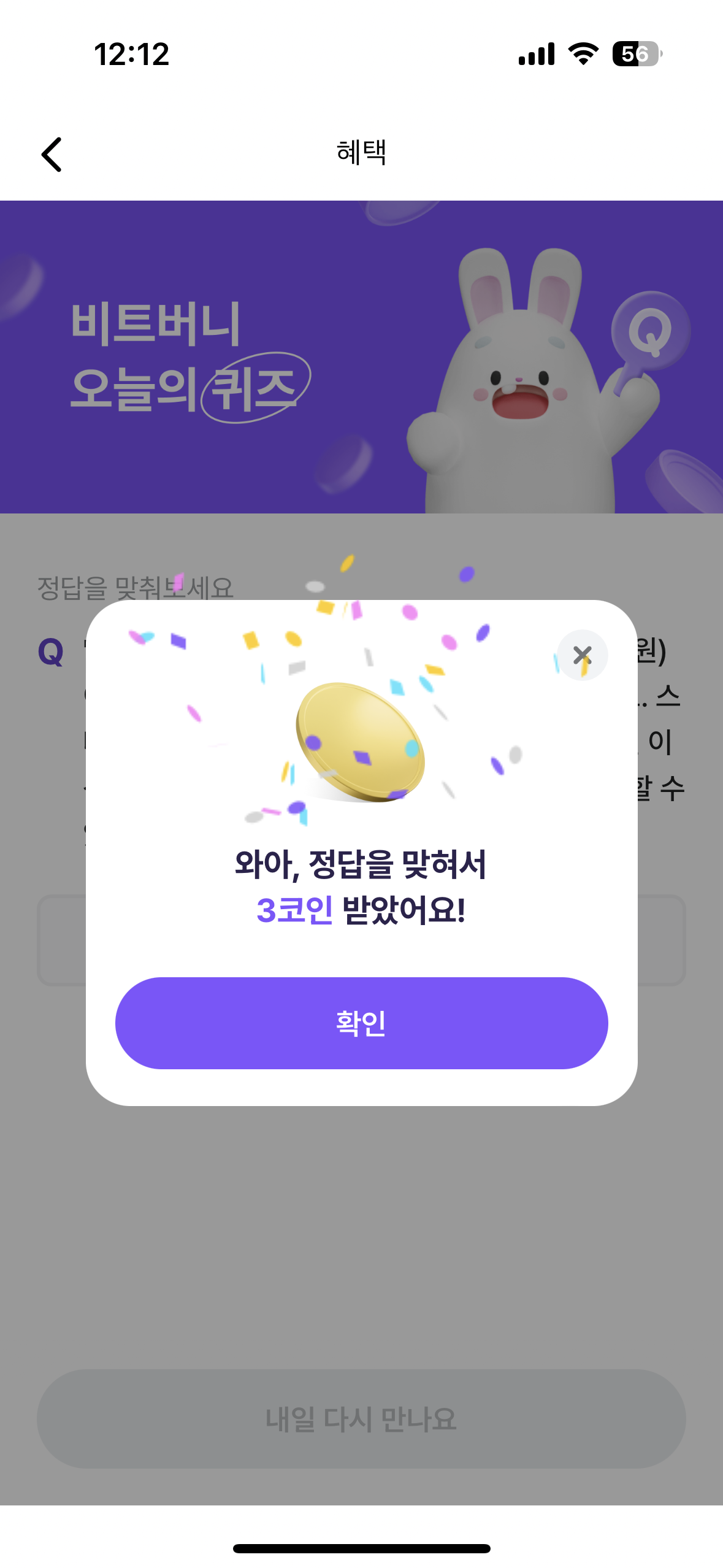Tap the cellular signal bars indicator
Image resolution: width=723 pixels, height=1568 pixels.
pyautogui.click(x=535, y=55)
